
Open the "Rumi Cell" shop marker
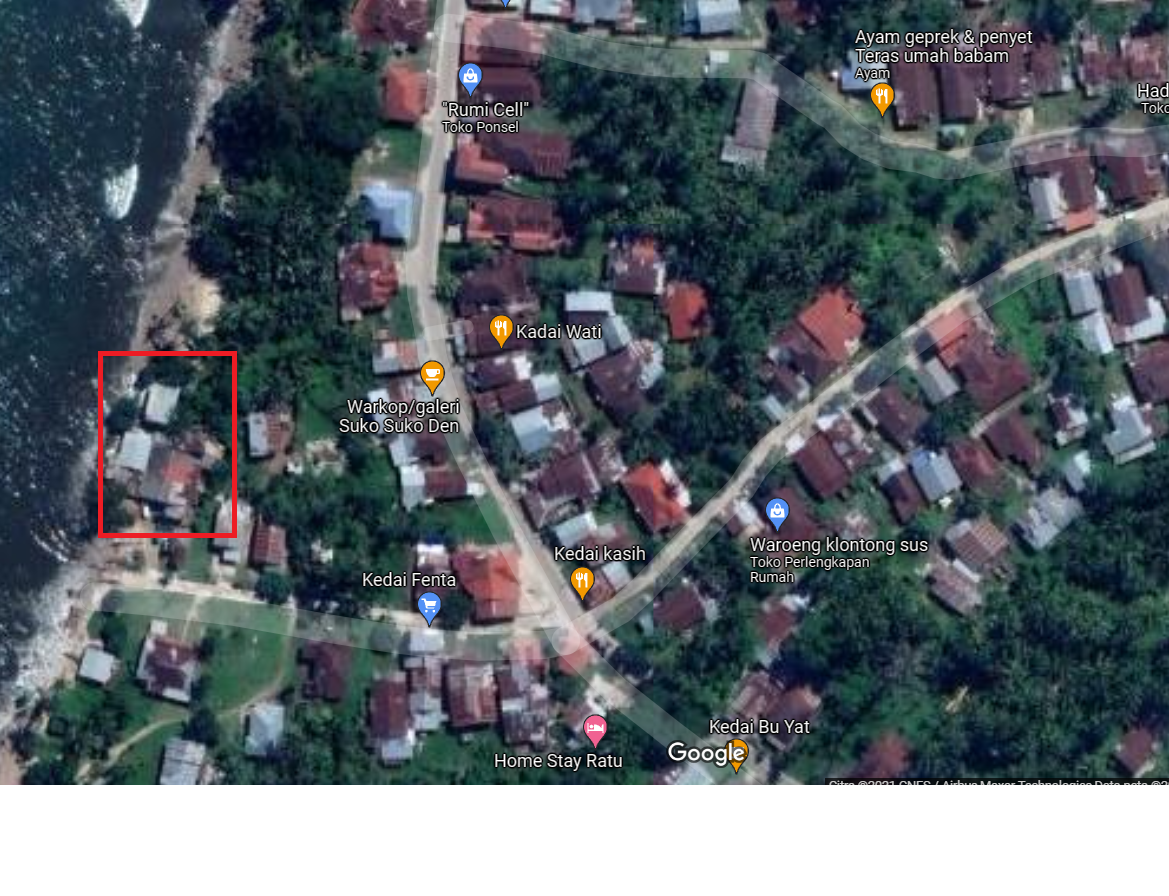470,78
